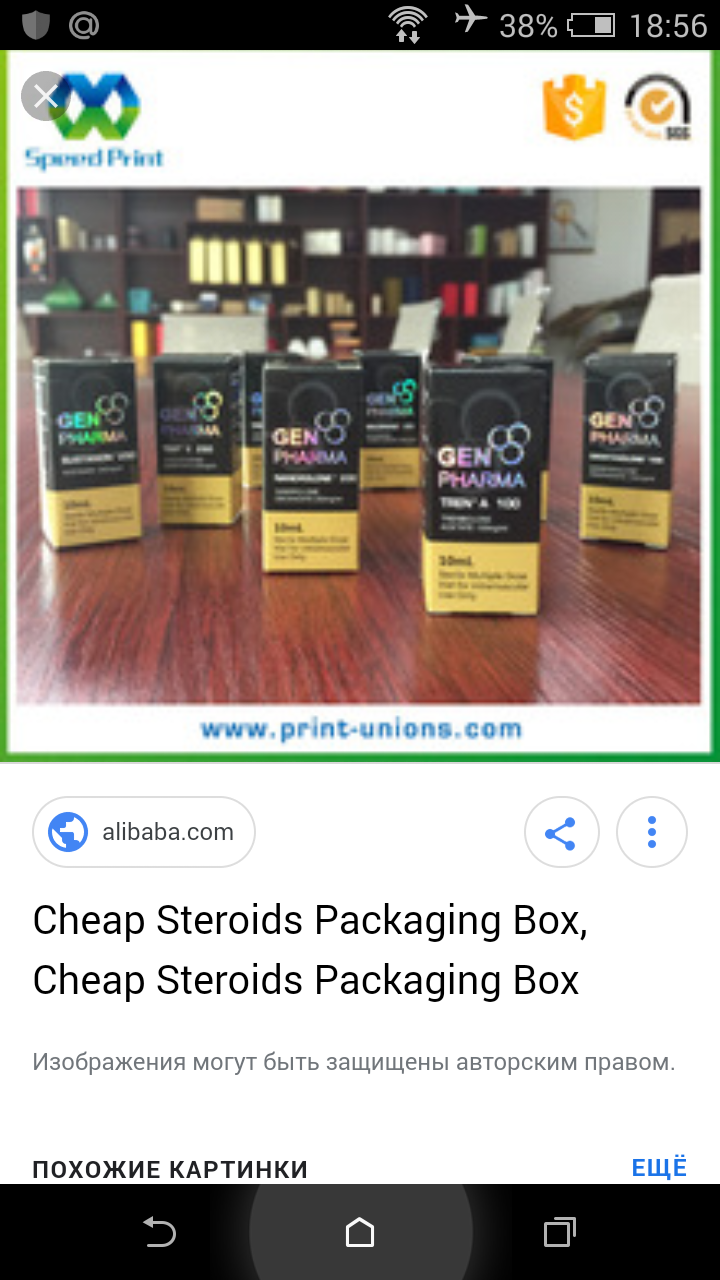720x1280 pixels.
Task: Open the alibaba.com source page
Action: (144, 832)
